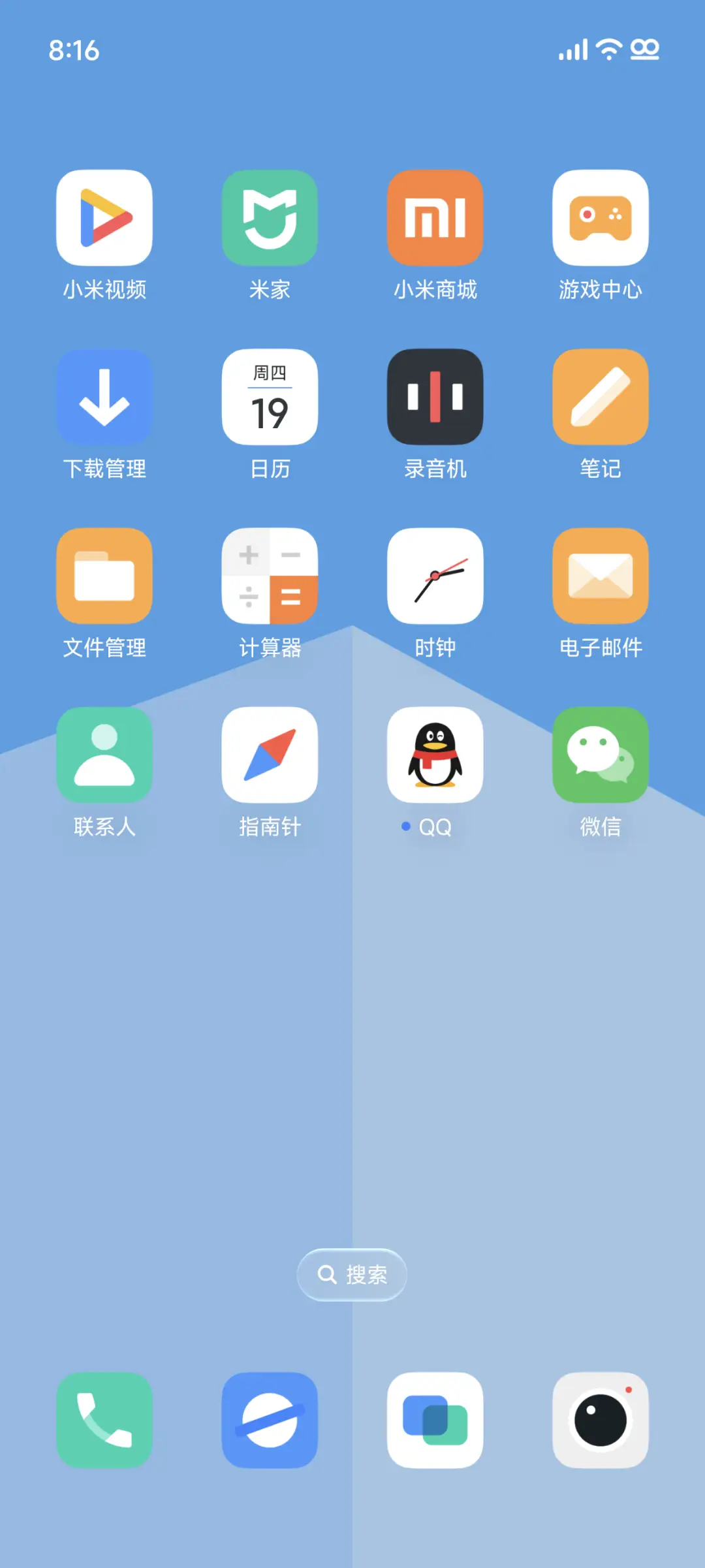Open the 小米视频 video app
The image size is (705, 1568).
(x=104, y=219)
